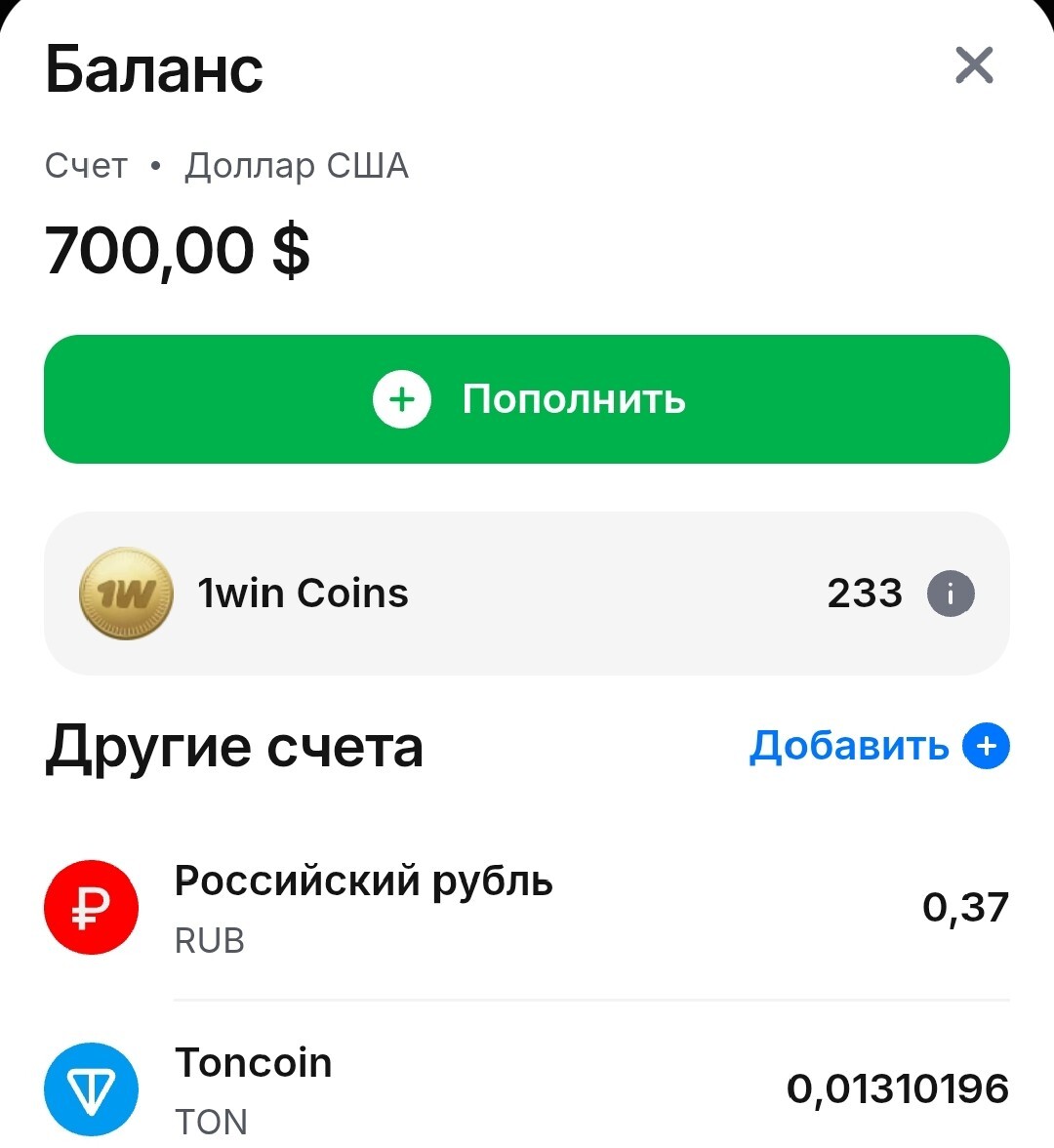Open the 1win Coins info icon

(x=951, y=594)
